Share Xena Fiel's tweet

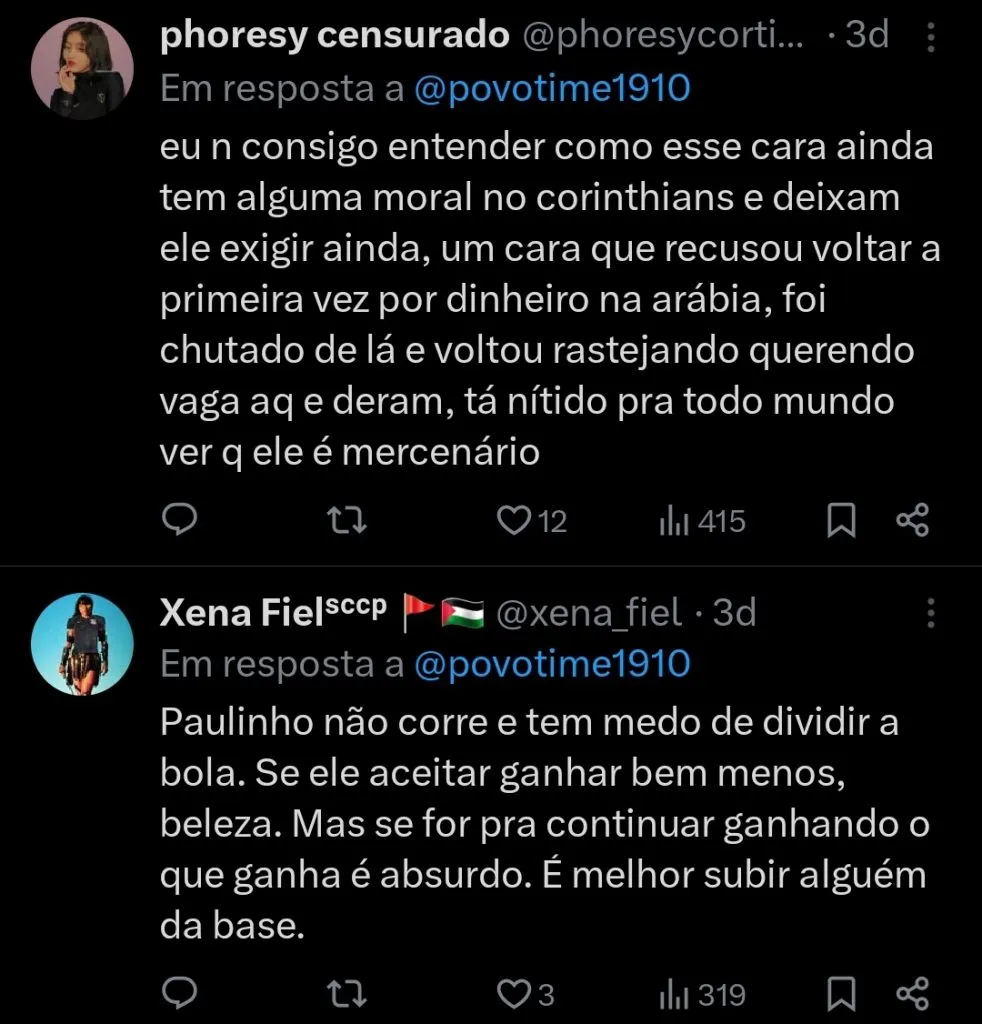tap(912, 993)
